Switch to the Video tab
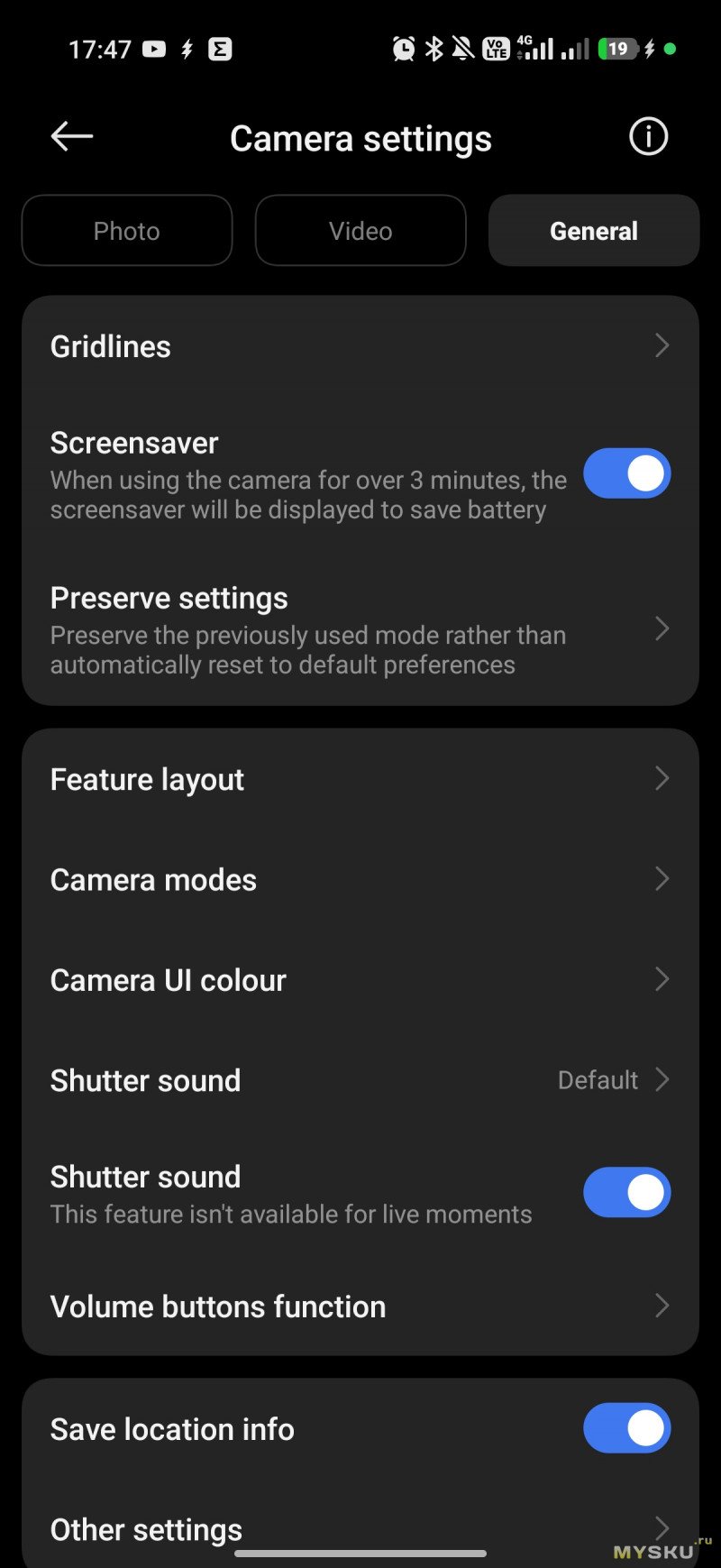The height and width of the screenshot is (1568, 721). tap(360, 231)
